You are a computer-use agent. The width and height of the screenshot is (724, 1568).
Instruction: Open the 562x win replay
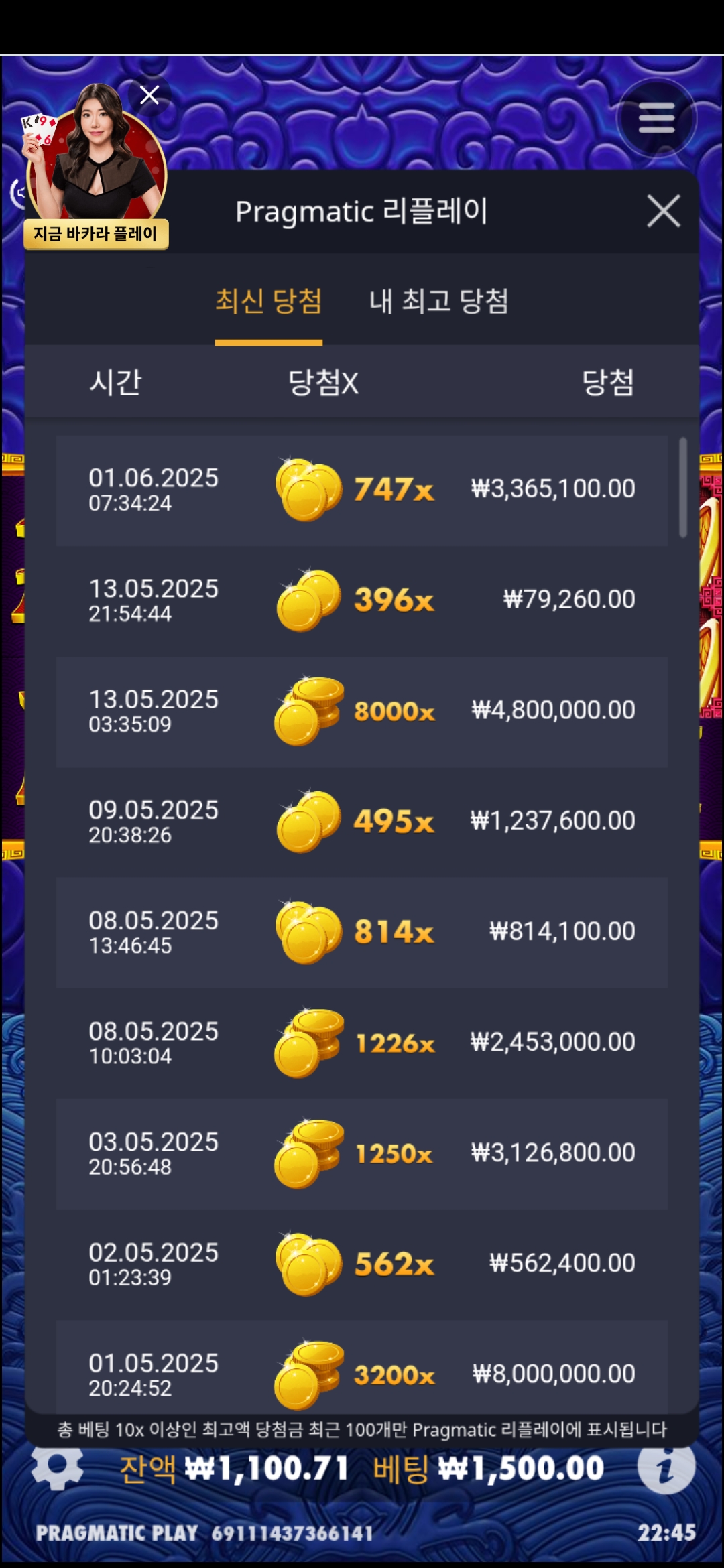pyautogui.click(x=362, y=1264)
